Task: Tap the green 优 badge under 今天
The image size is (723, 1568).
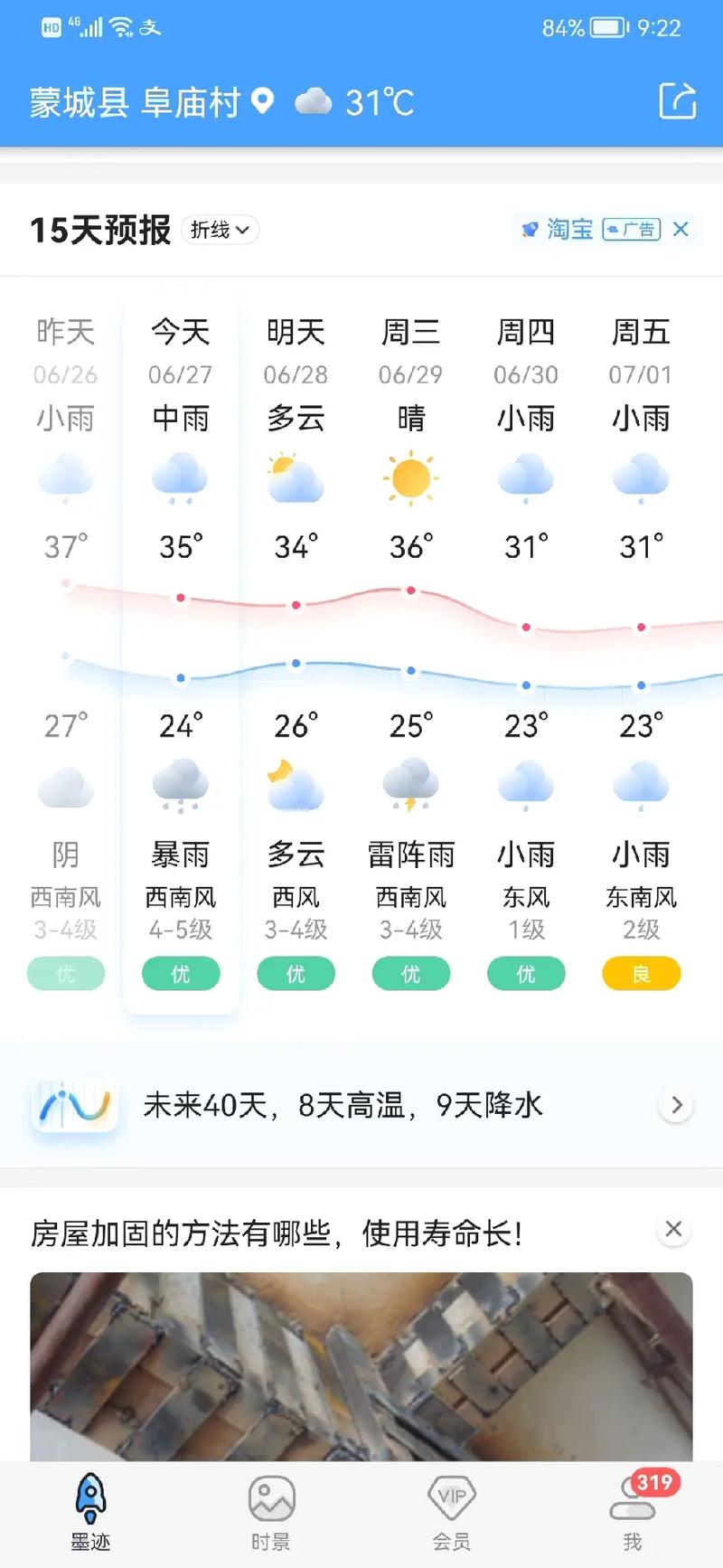Action: point(180,974)
